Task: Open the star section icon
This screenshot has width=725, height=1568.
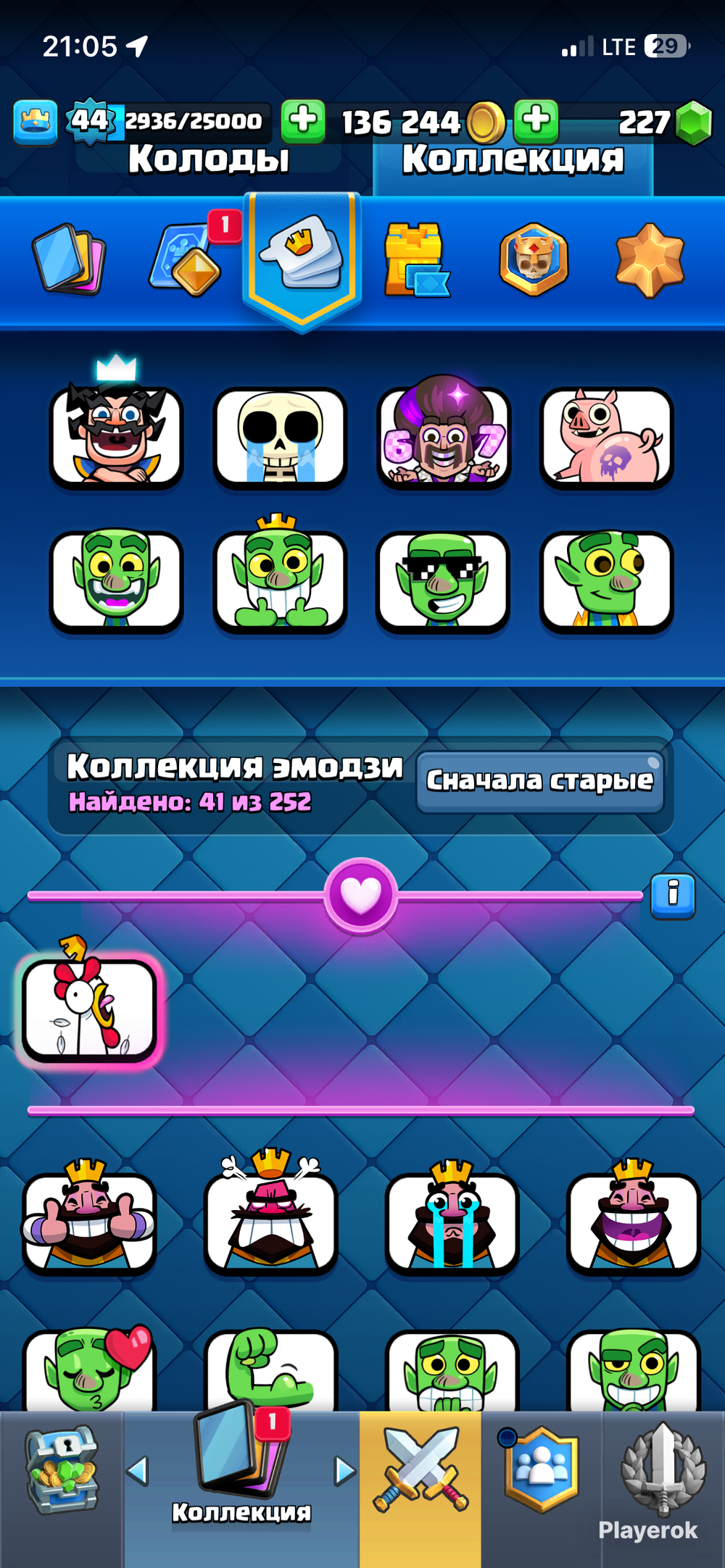Action: click(x=650, y=260)
